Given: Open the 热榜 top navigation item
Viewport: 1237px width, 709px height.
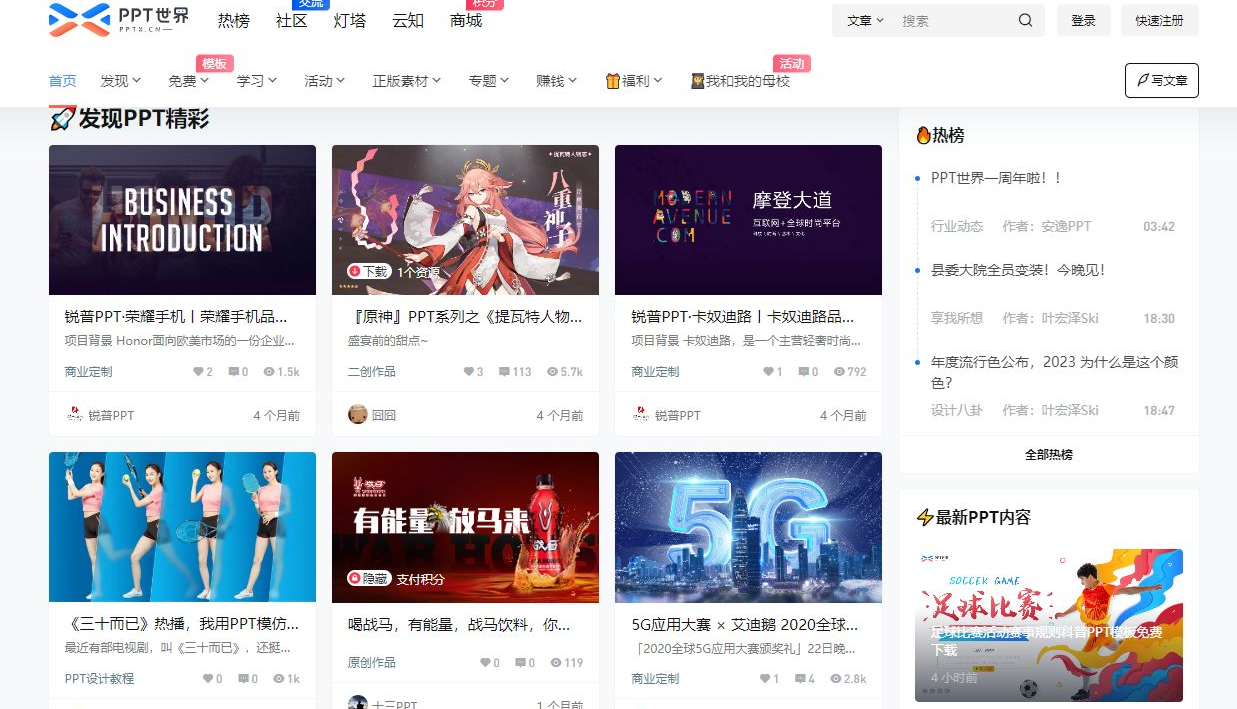Looking at the screenshot, I should [x=234, y=20].
